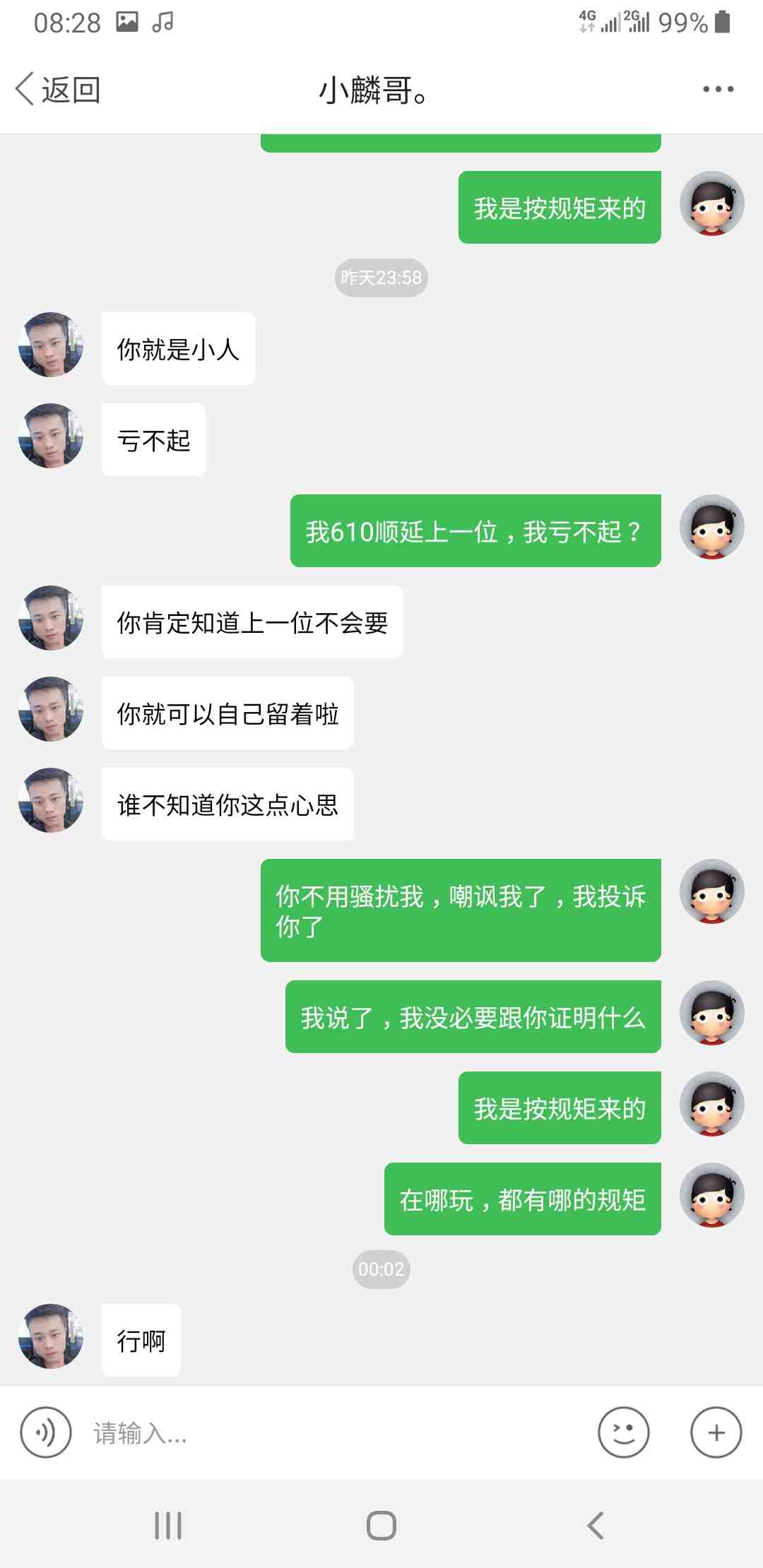This screenshot has height=1568, width=763.
Task: Go back using the 返回 button
Action: pos(58,90)
